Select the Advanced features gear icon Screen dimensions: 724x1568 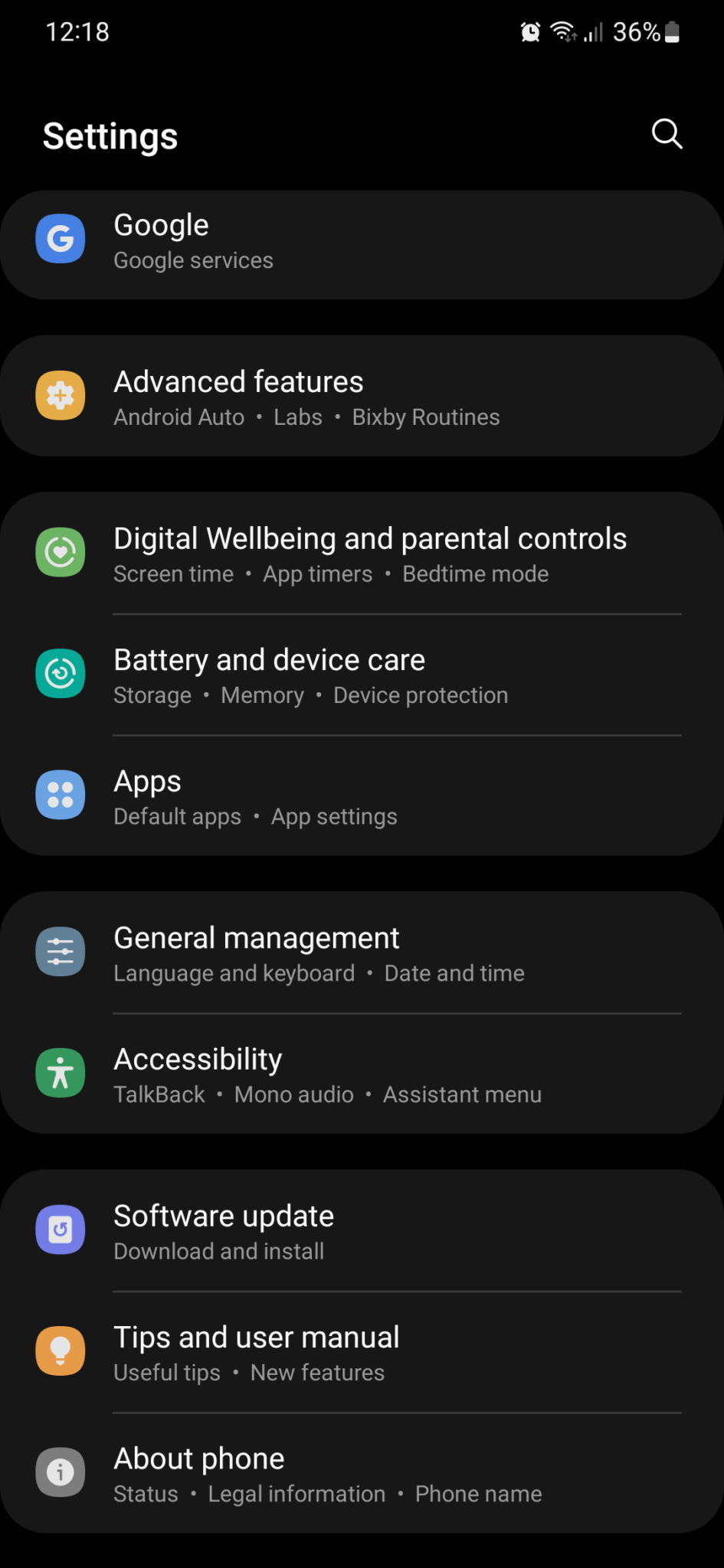[x=61, y=395]
